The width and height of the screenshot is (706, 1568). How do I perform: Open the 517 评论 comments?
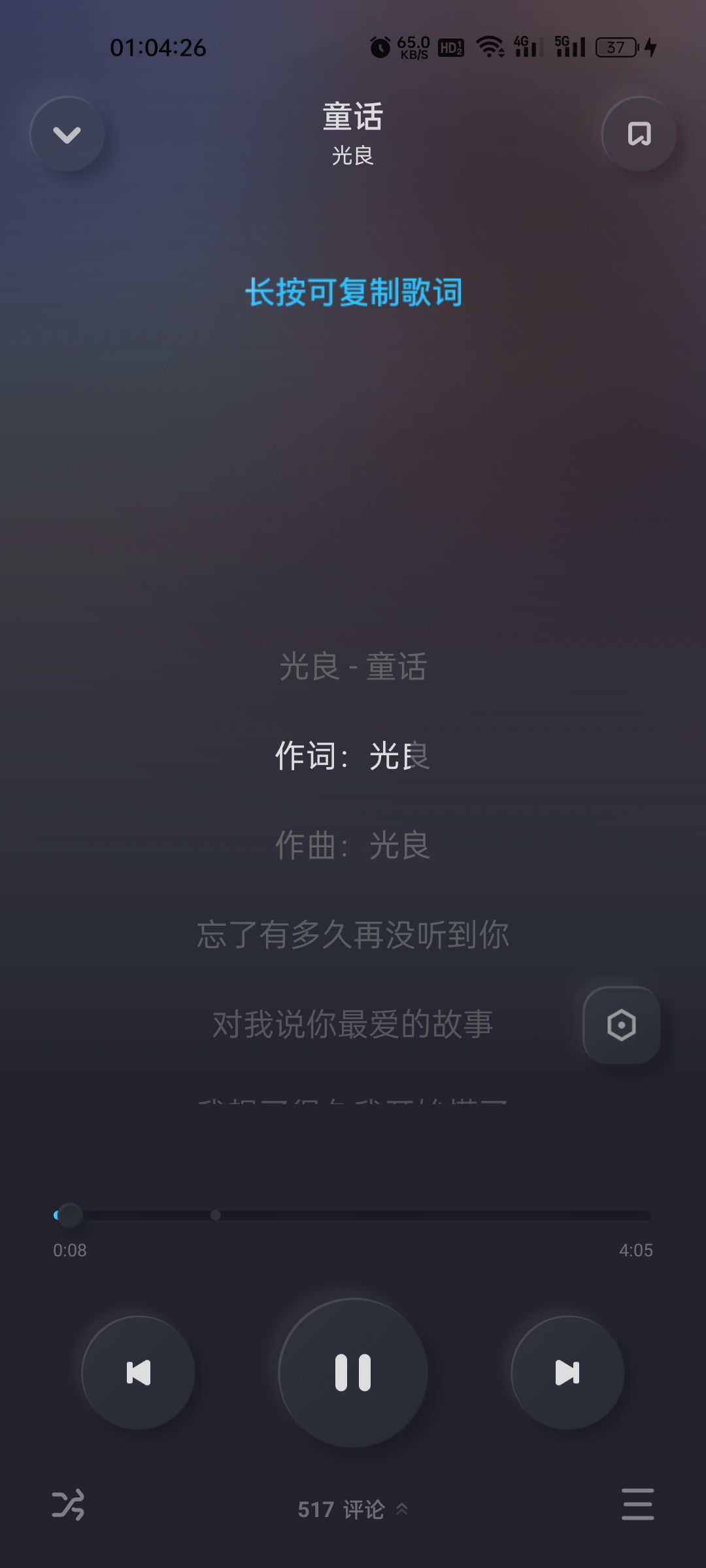tap(353, 1509)
